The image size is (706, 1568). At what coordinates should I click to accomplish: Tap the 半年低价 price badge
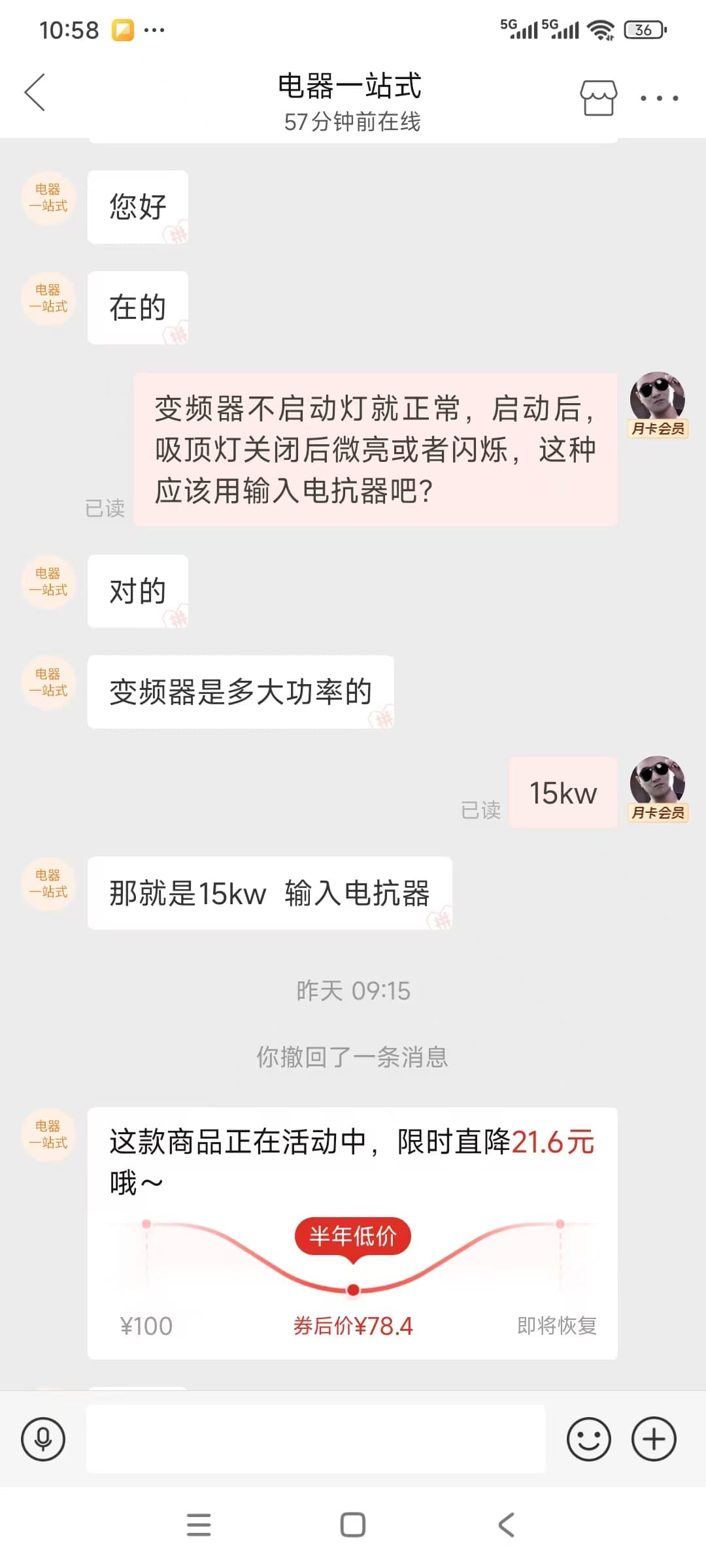[351, 1235]
